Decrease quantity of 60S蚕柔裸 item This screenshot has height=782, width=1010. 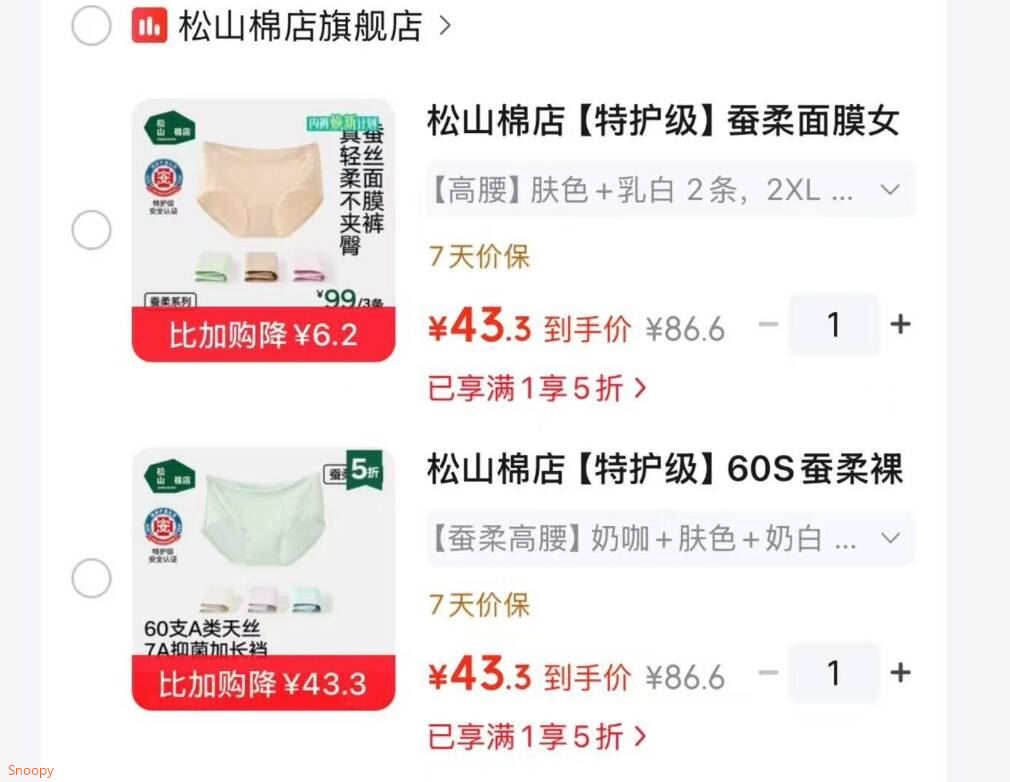(x=768, y=672)
